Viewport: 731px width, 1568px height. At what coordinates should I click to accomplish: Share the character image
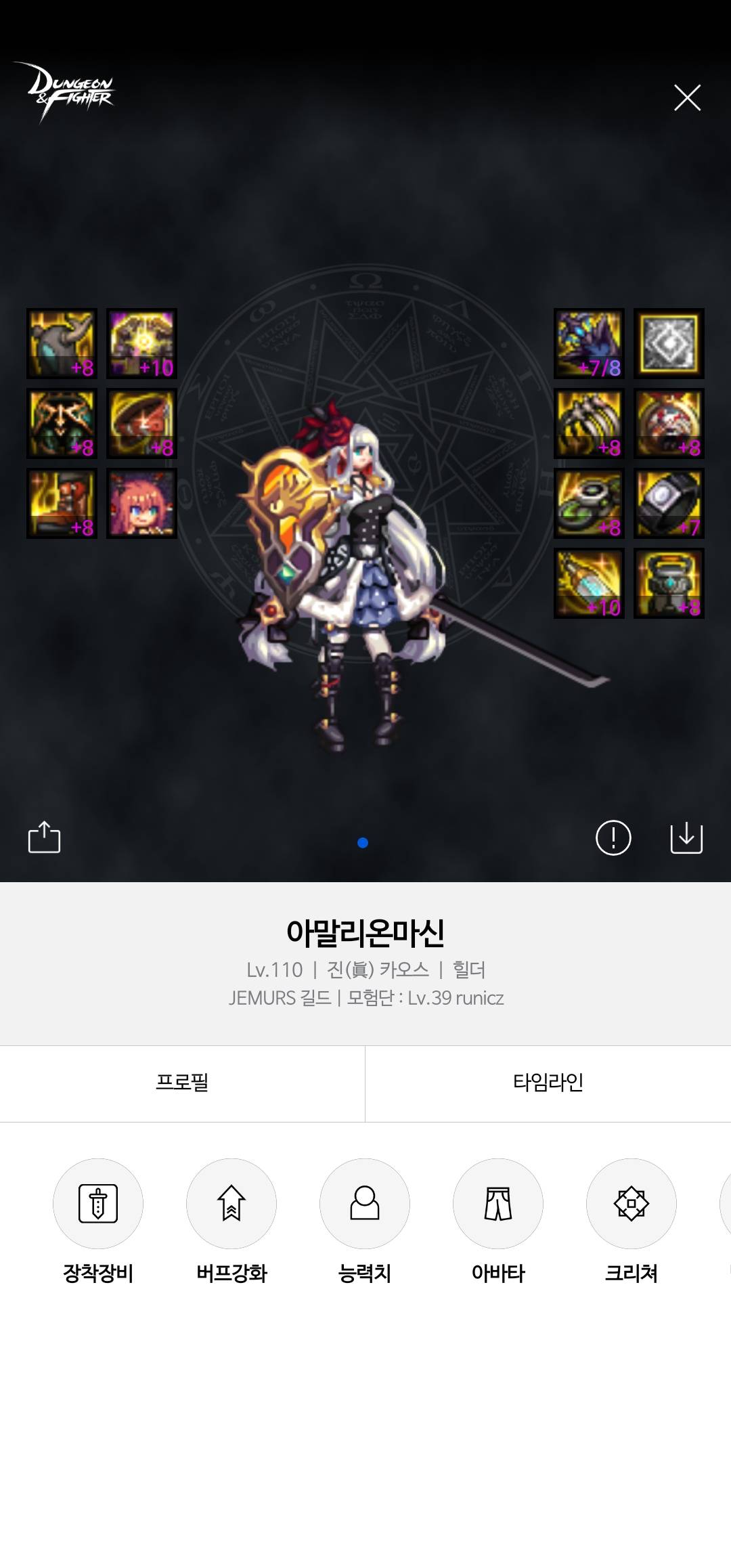pos(45,837)
